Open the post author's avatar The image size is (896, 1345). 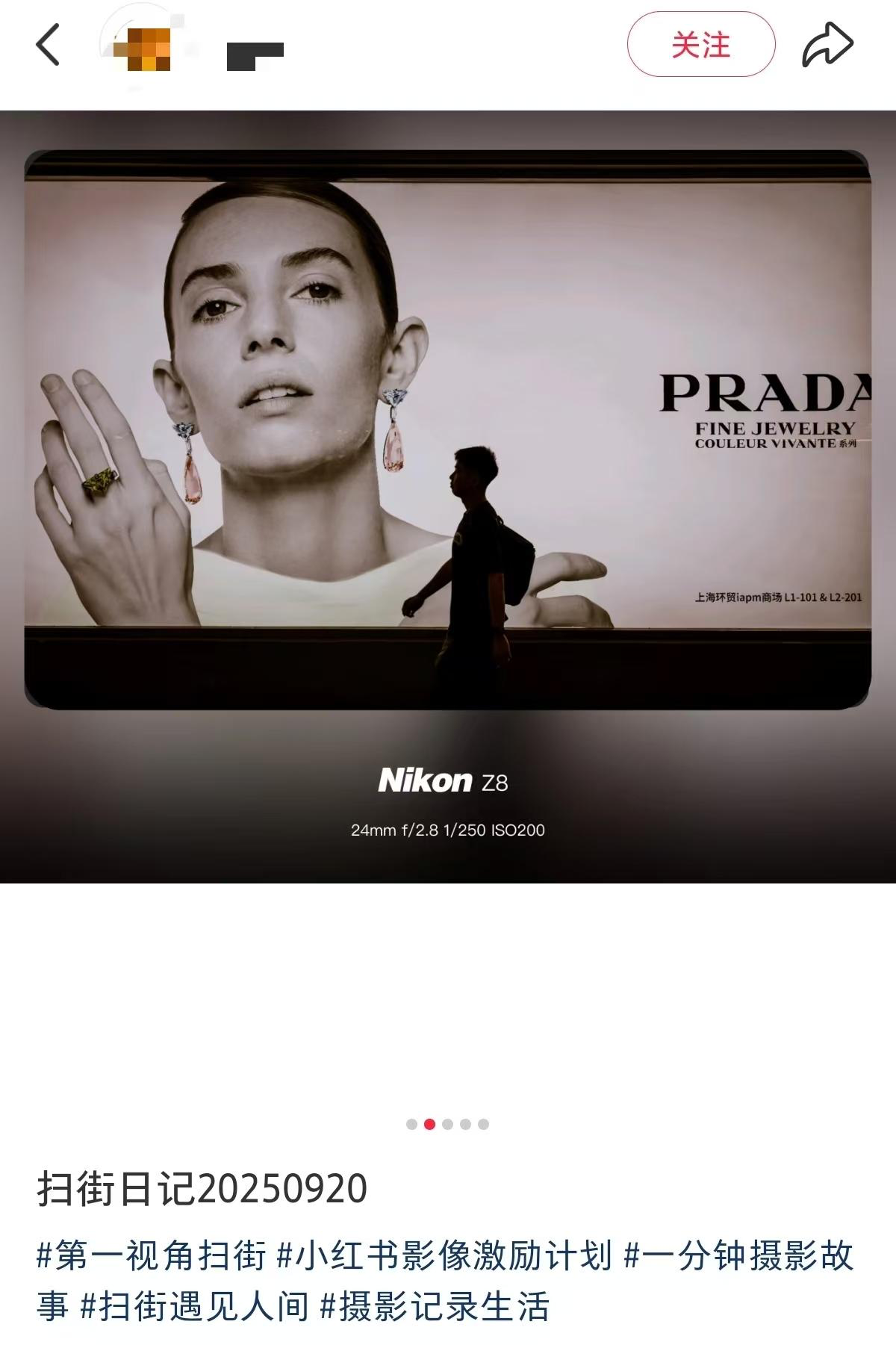tap(142, 46)
